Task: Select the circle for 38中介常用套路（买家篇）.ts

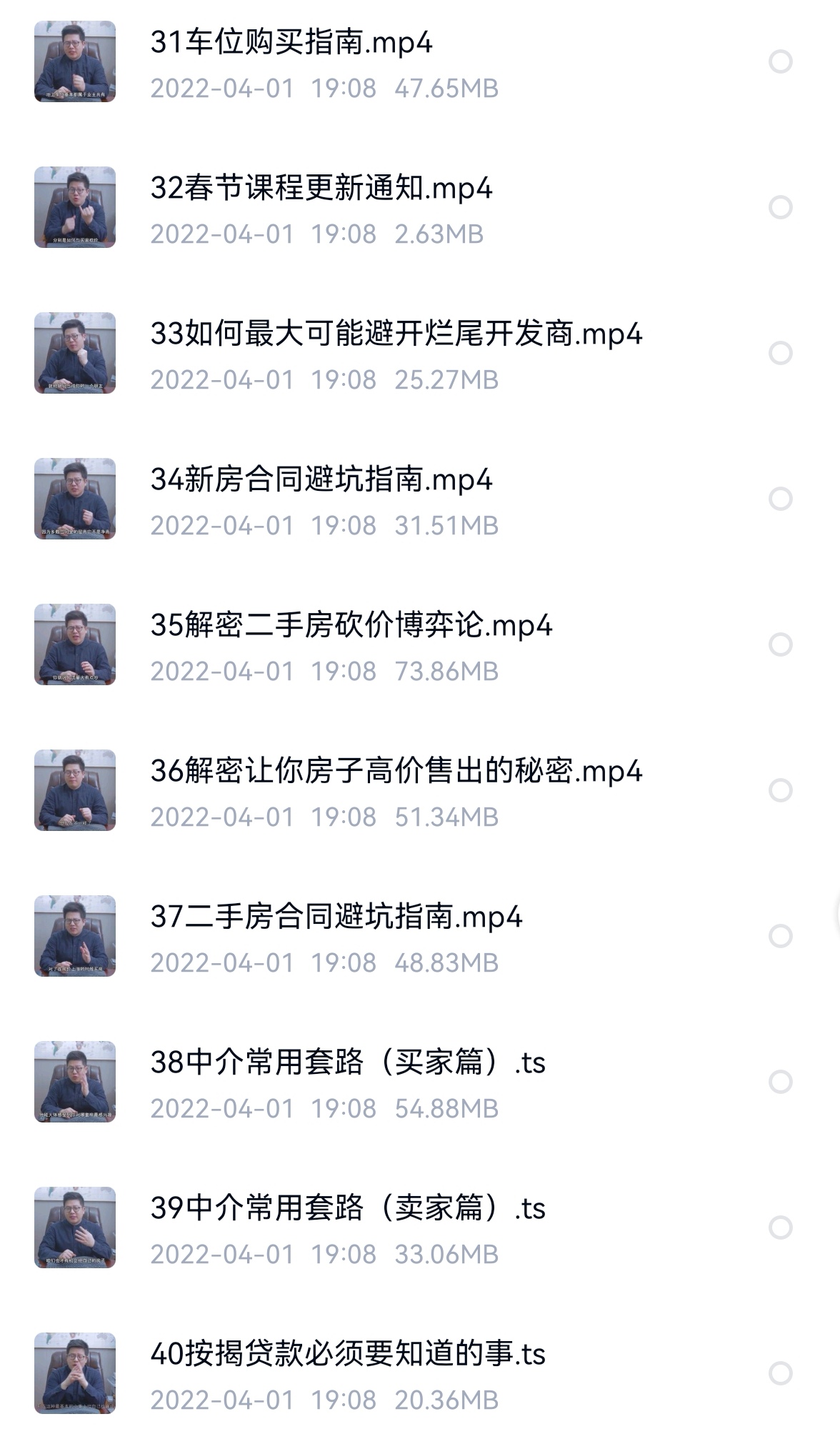Action: coord(780,1082)
